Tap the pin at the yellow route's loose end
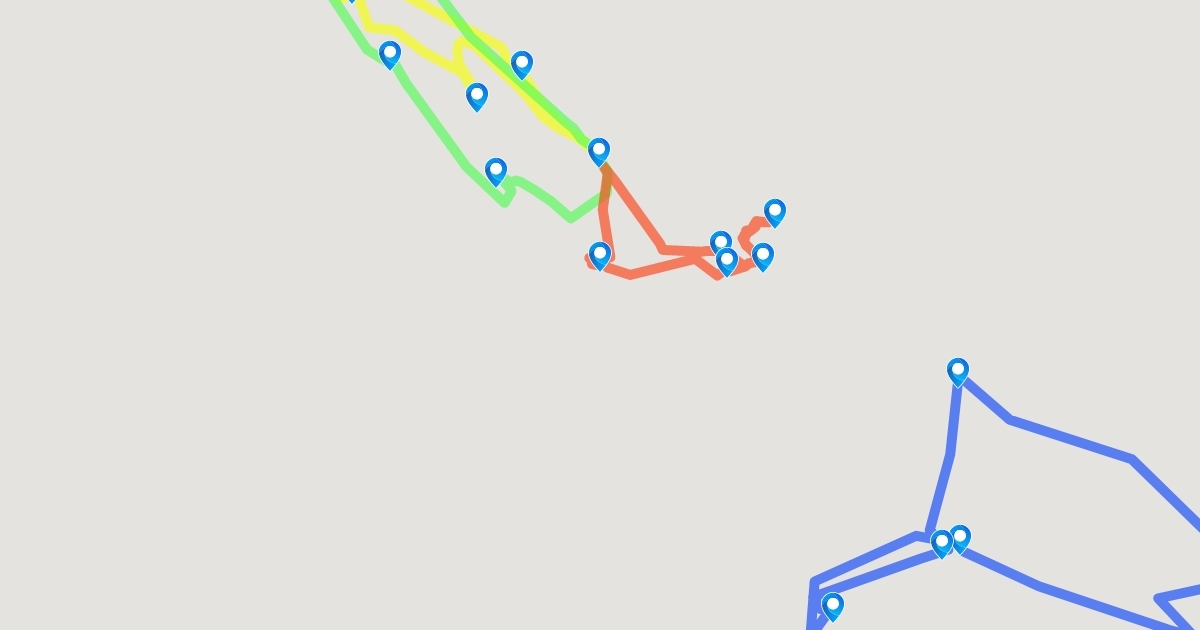This screenshot has width=1200, height=630. pos(477,96)
